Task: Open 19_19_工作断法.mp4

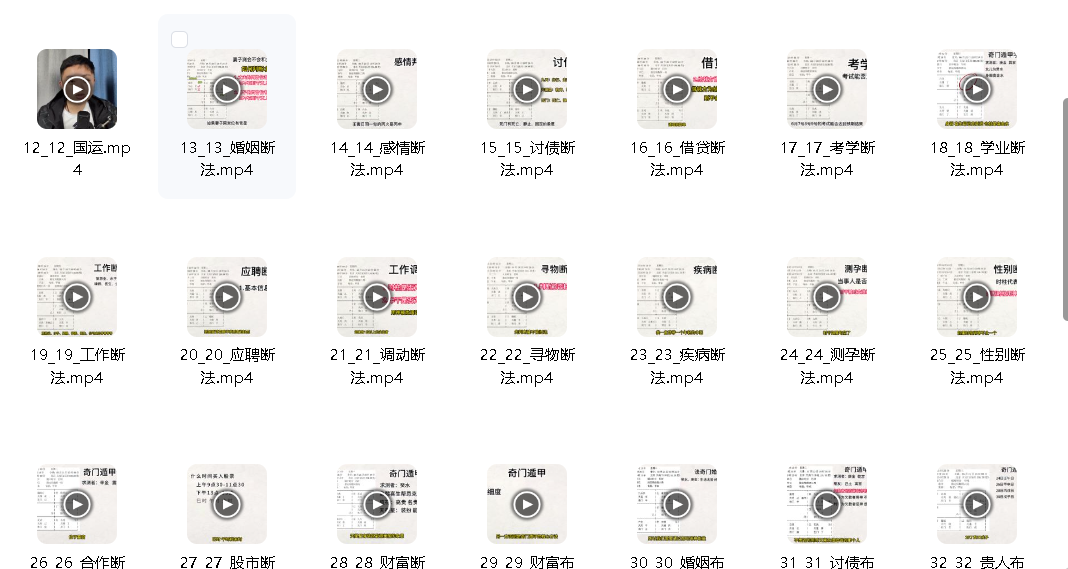Action: click(77, 297)
